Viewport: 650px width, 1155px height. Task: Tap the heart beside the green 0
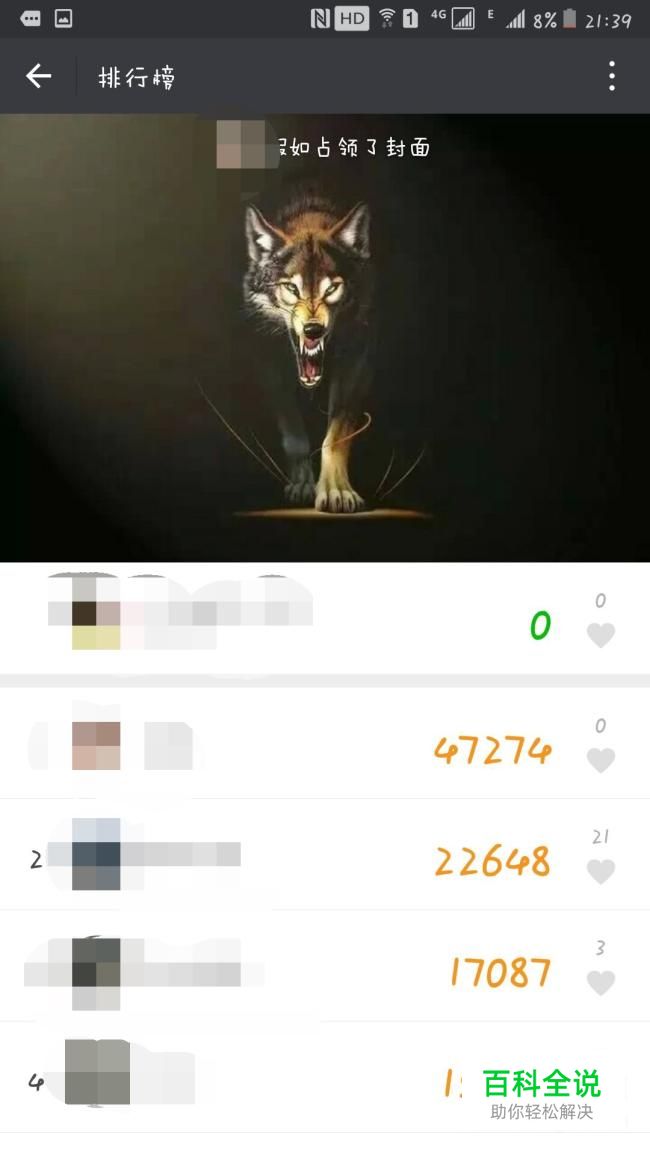pyautogui.click(x=601, y=635)
